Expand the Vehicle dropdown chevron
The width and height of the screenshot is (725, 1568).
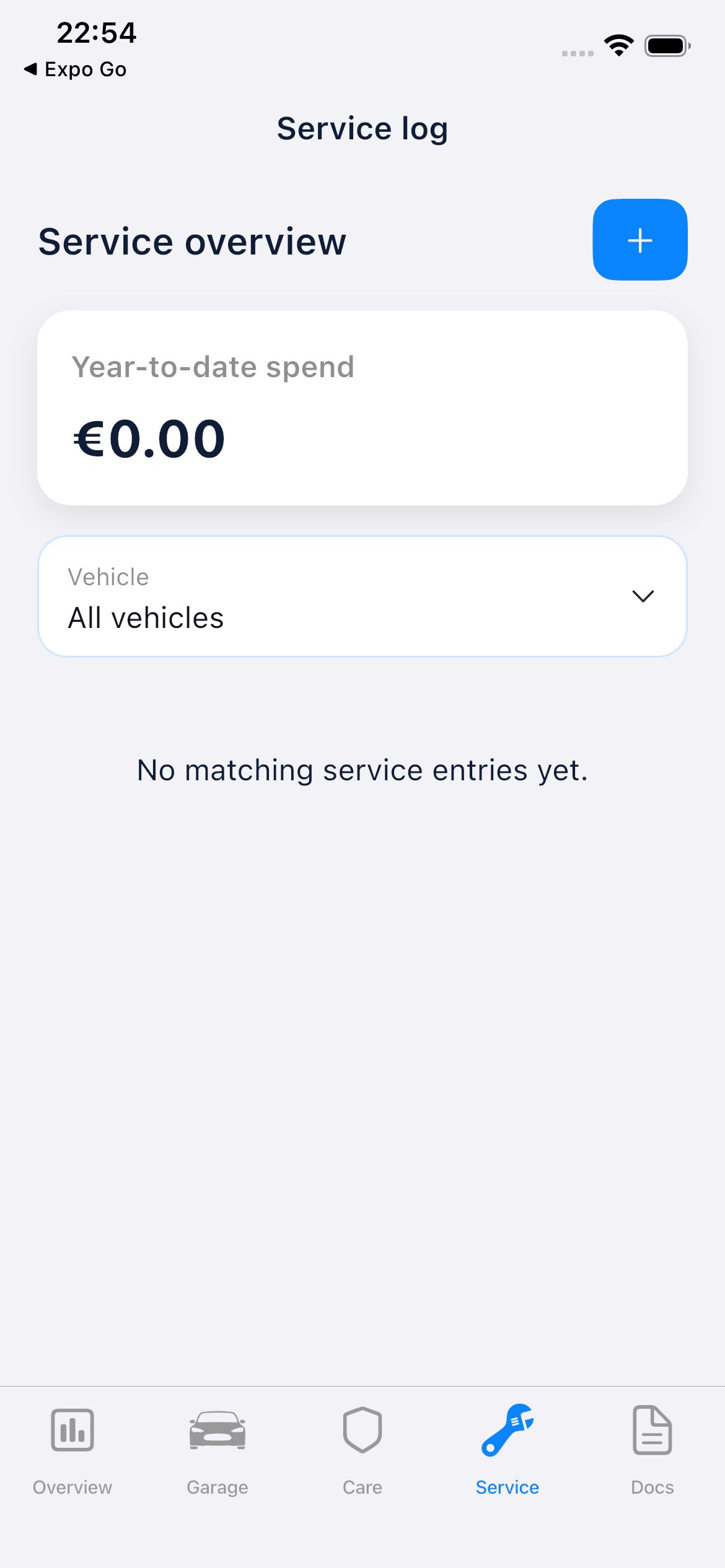coord(643,596)
